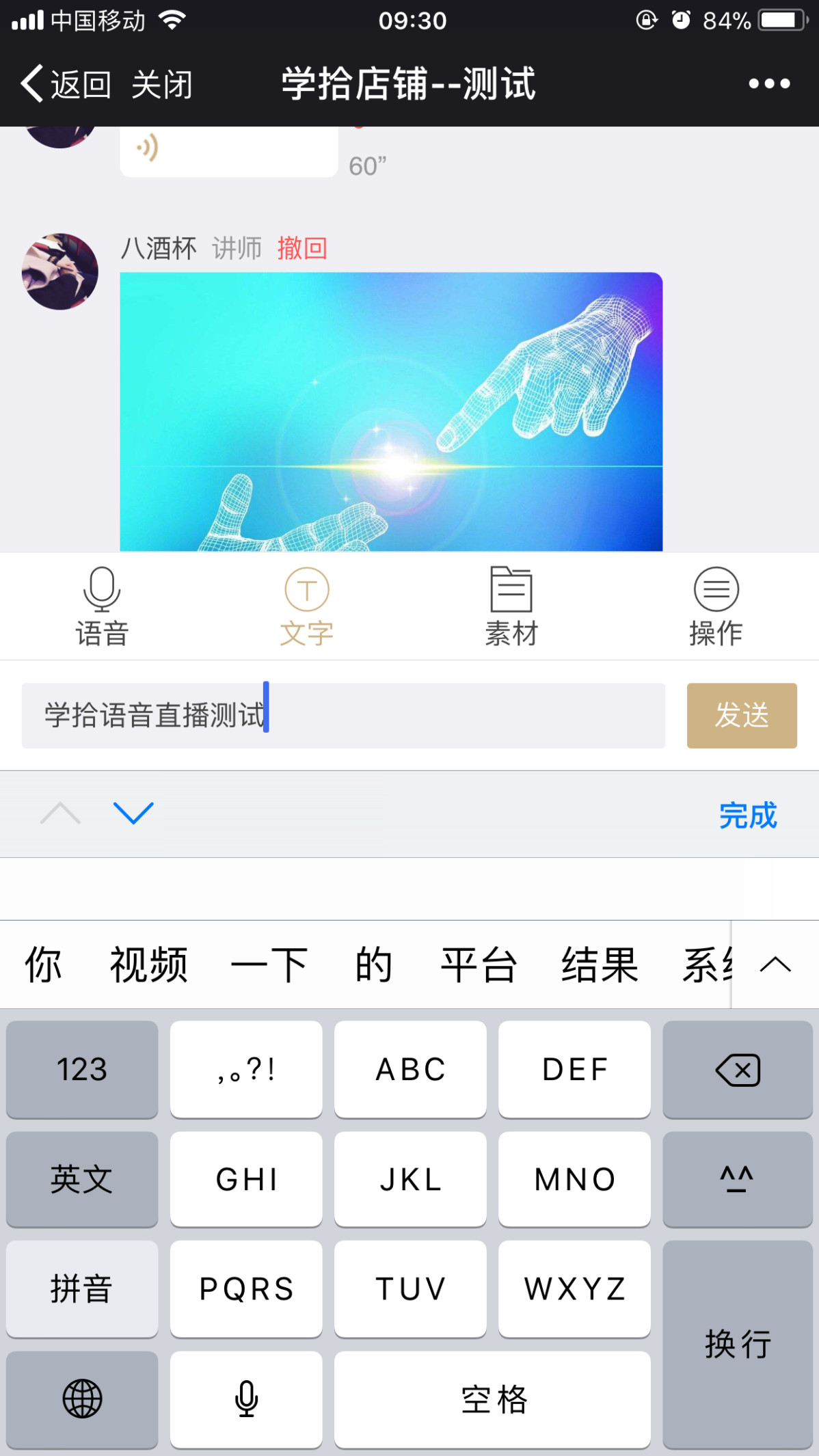819x1456 pixels.
Task: Pick the suggested word 平台
Action: click(x=479, y=965)
